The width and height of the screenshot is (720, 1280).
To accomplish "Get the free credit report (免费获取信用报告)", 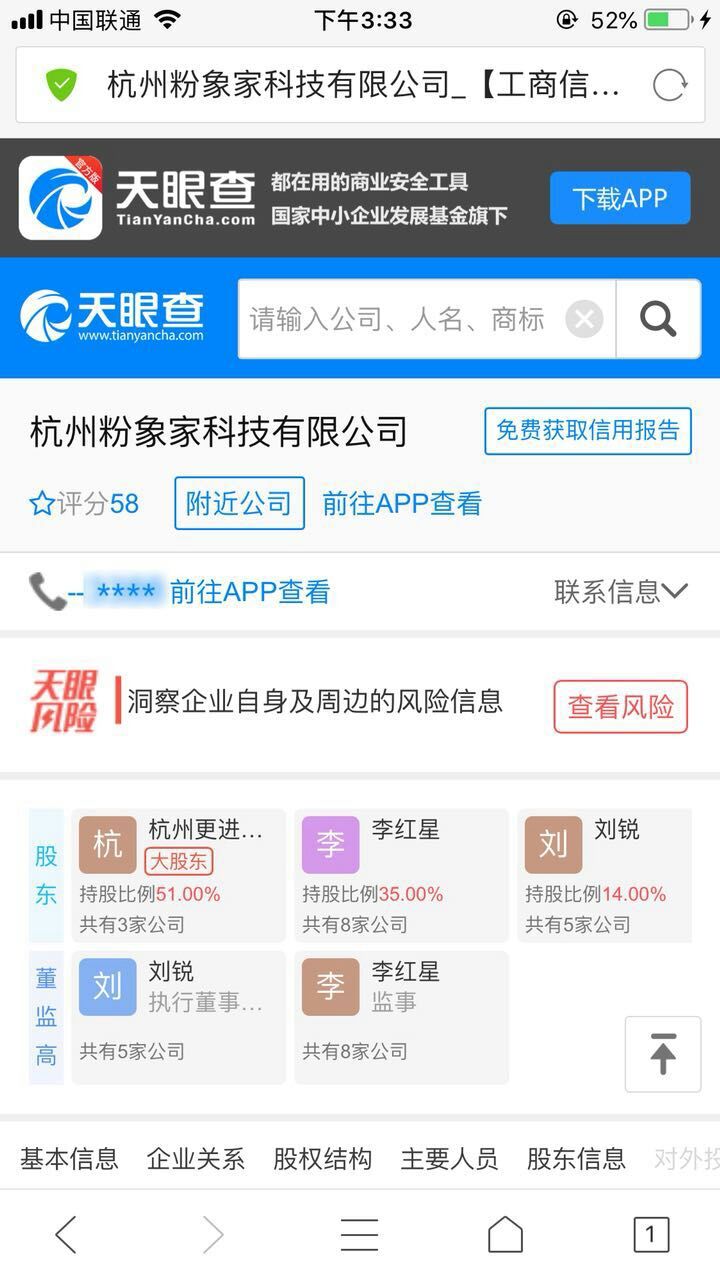I will tap(588, 431).
